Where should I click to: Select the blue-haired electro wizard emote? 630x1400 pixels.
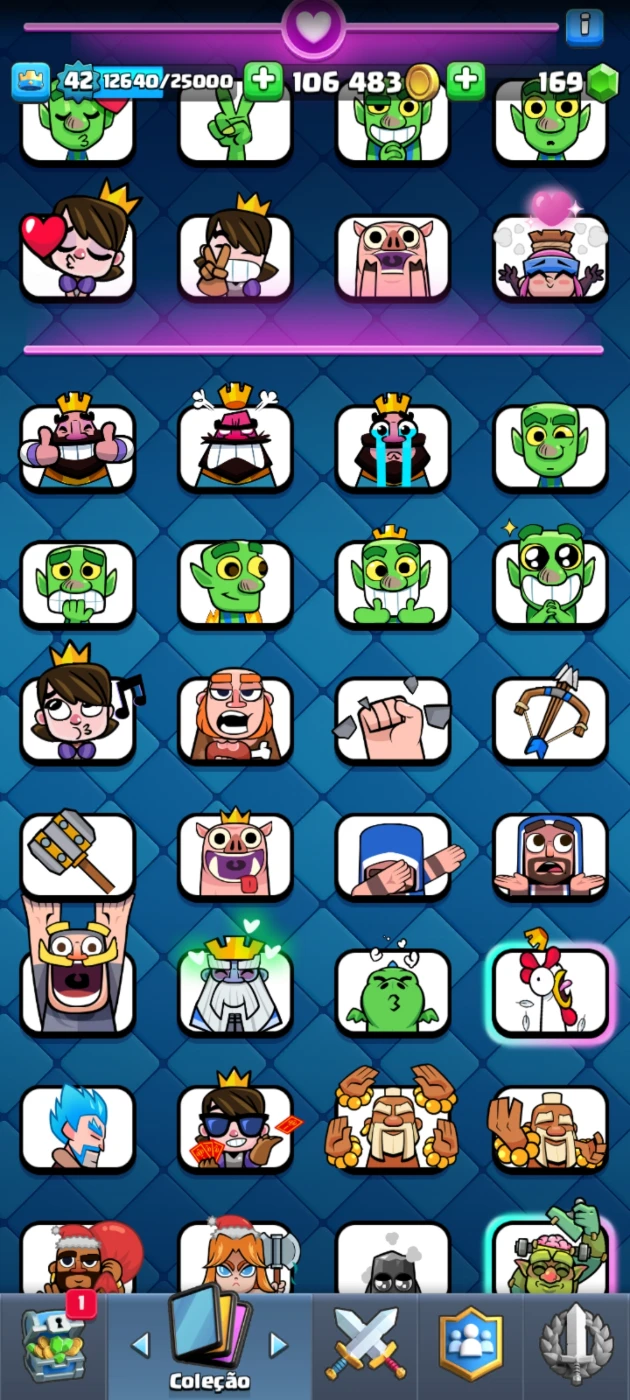(x=77, y=1127)
